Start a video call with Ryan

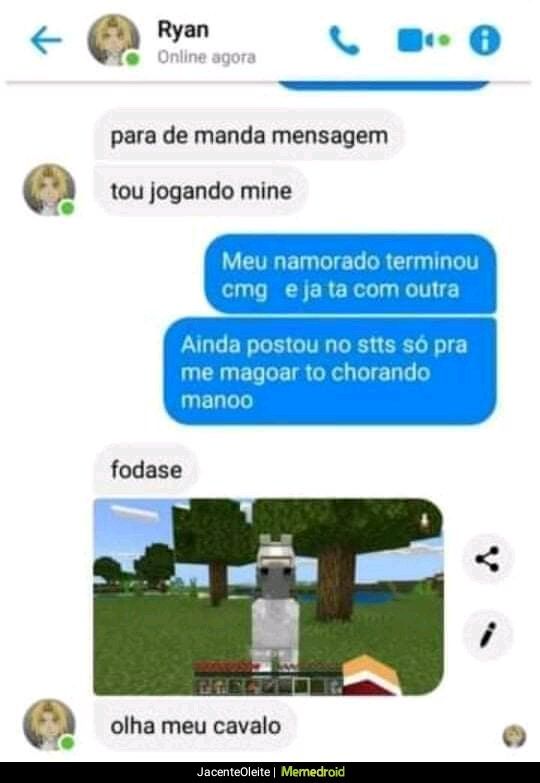424,40
